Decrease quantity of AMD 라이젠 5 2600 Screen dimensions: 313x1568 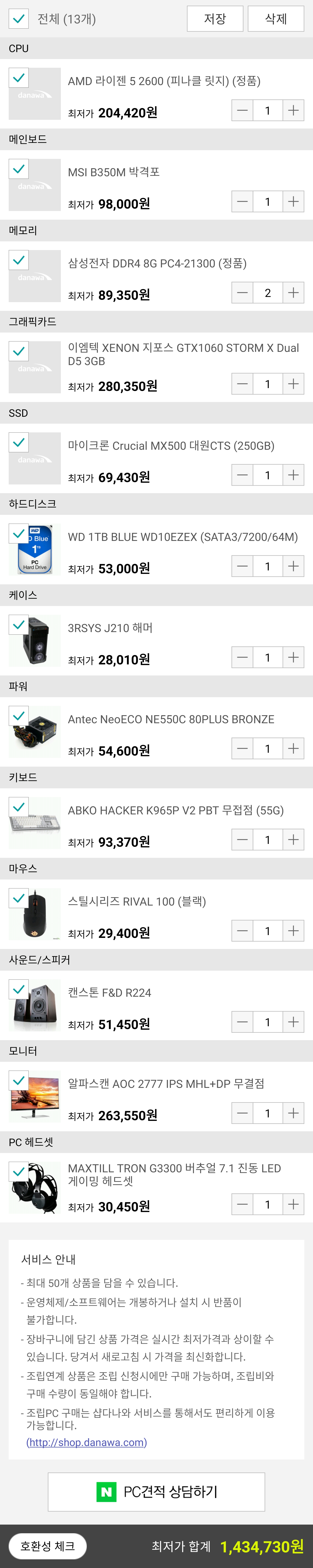(x=242, y=111)
